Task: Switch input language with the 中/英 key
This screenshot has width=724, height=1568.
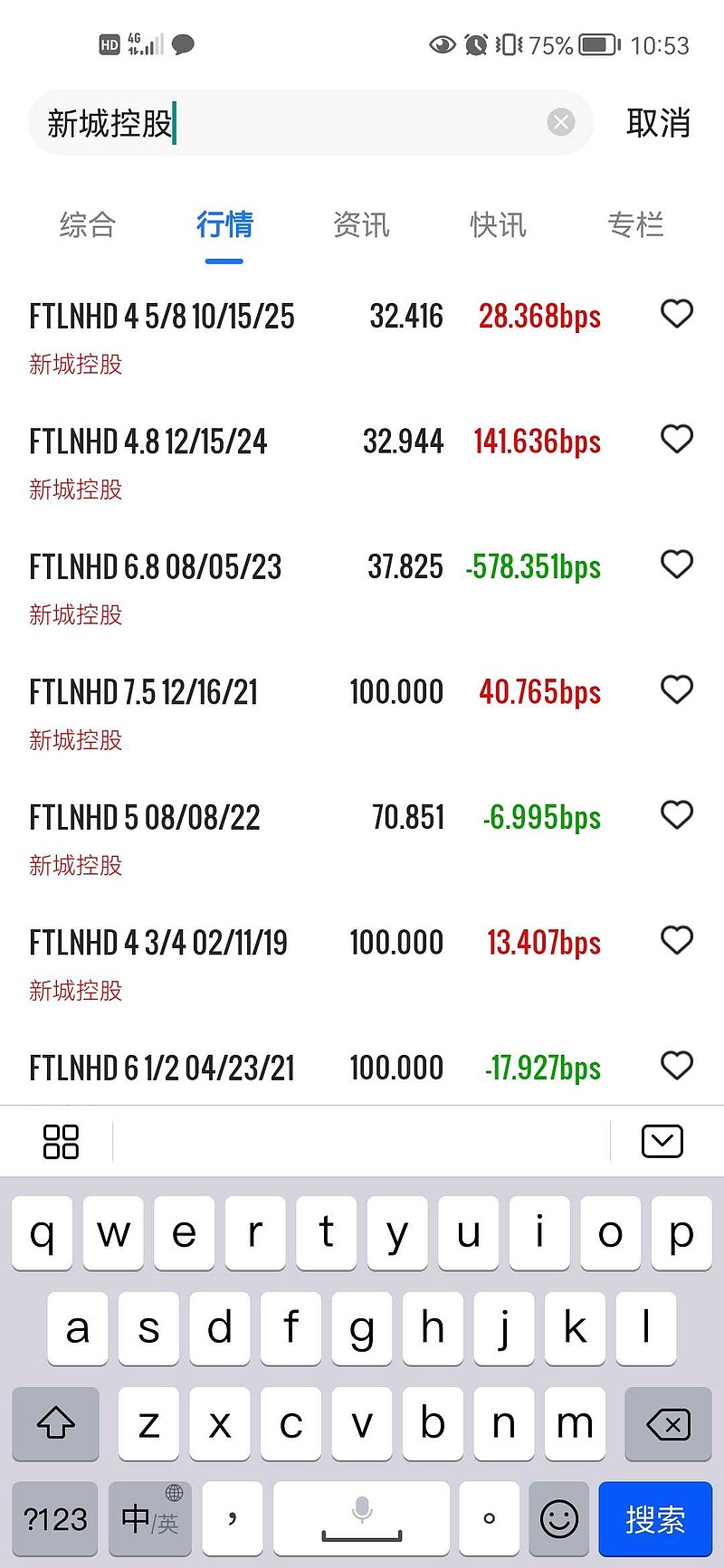Action: pos(149,1519)
